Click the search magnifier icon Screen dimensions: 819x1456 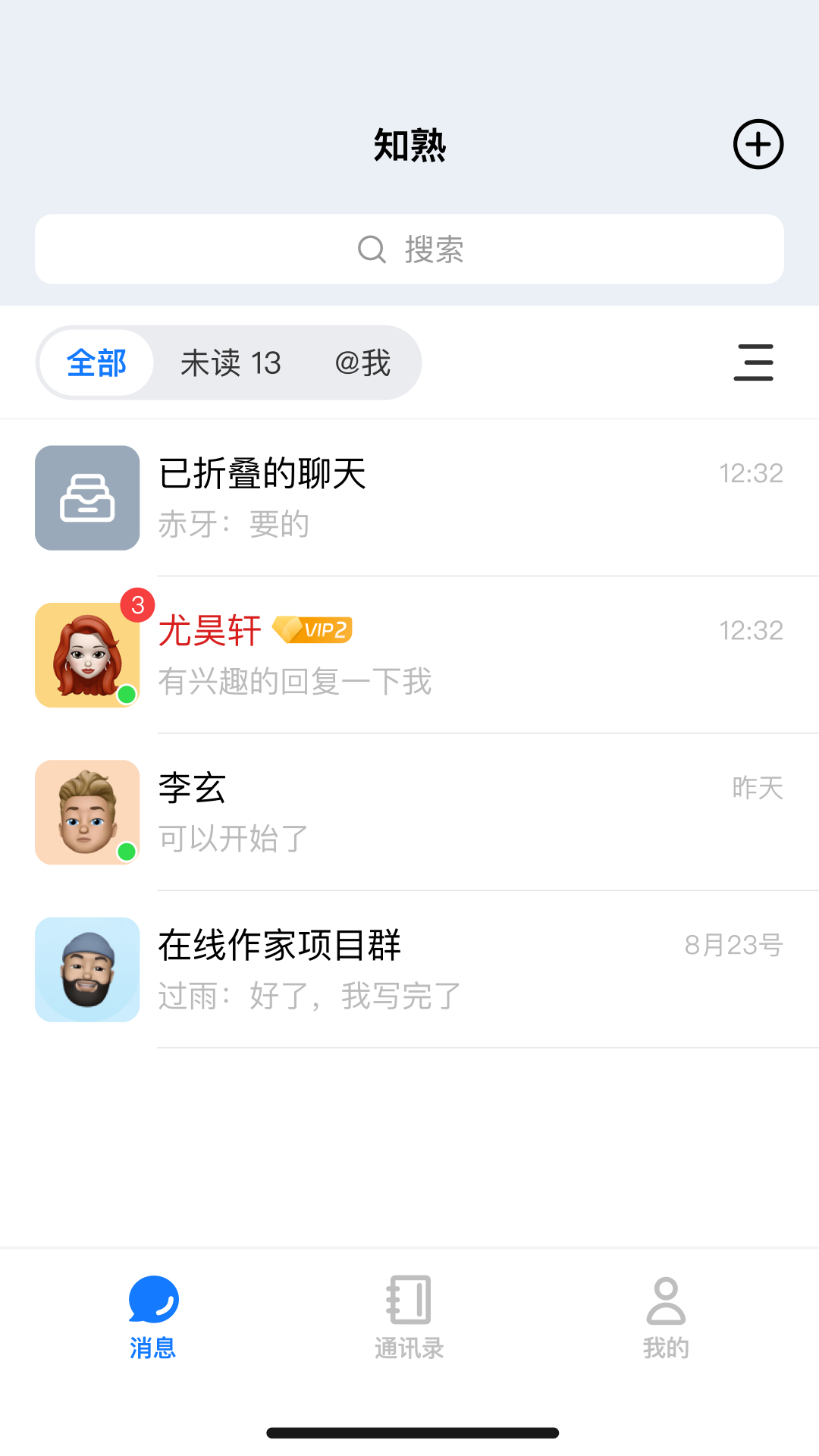coord(371,249)
